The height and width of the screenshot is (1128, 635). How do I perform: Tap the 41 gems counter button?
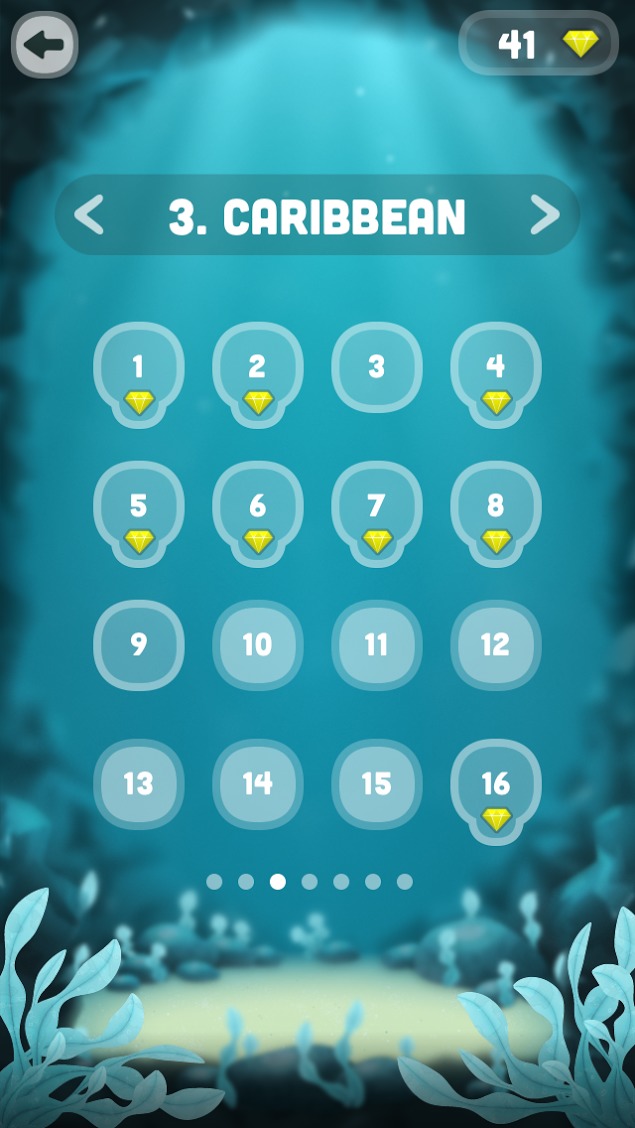point(539,44)
